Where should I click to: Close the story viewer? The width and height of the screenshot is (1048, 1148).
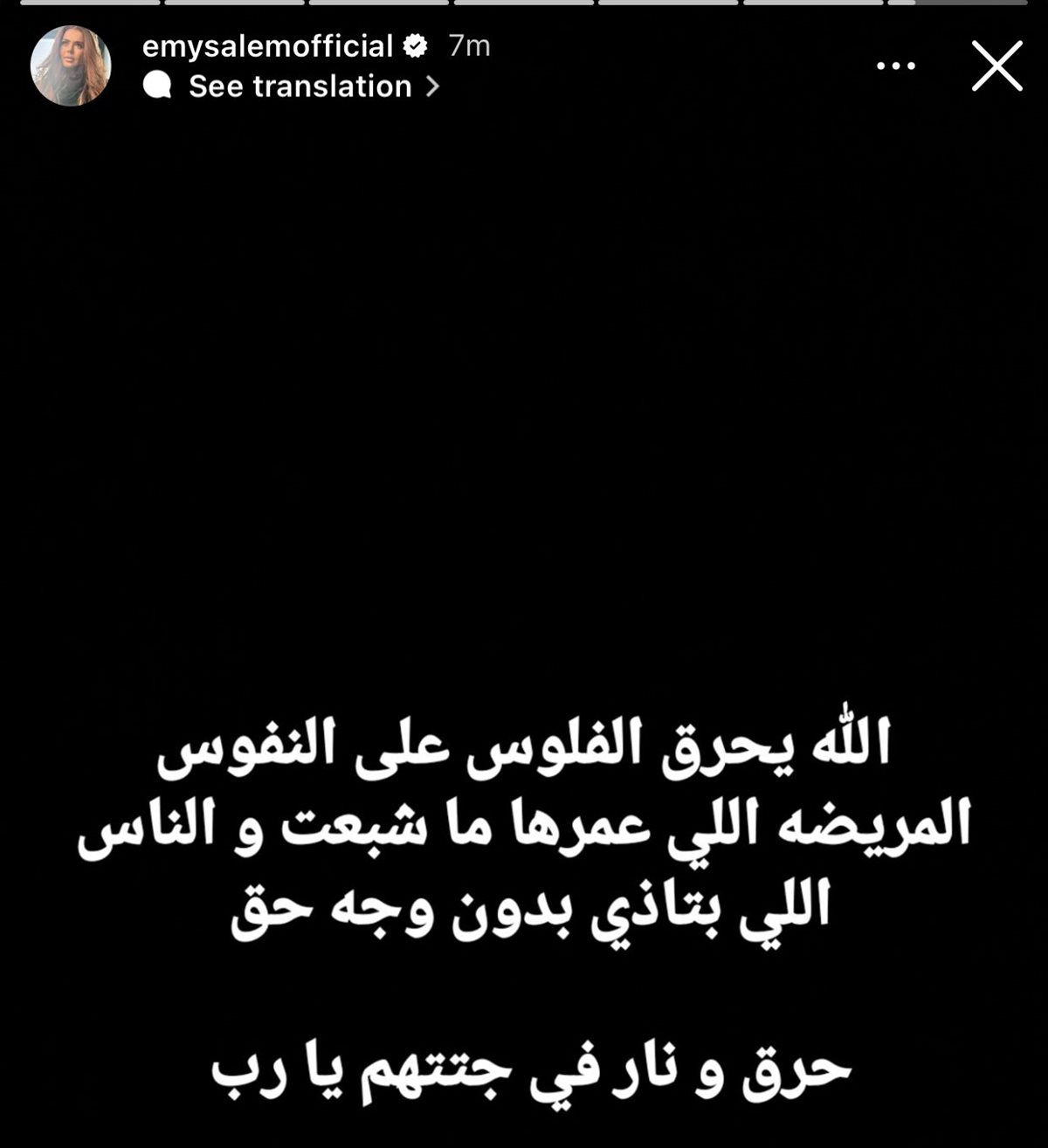coord(996,66)
